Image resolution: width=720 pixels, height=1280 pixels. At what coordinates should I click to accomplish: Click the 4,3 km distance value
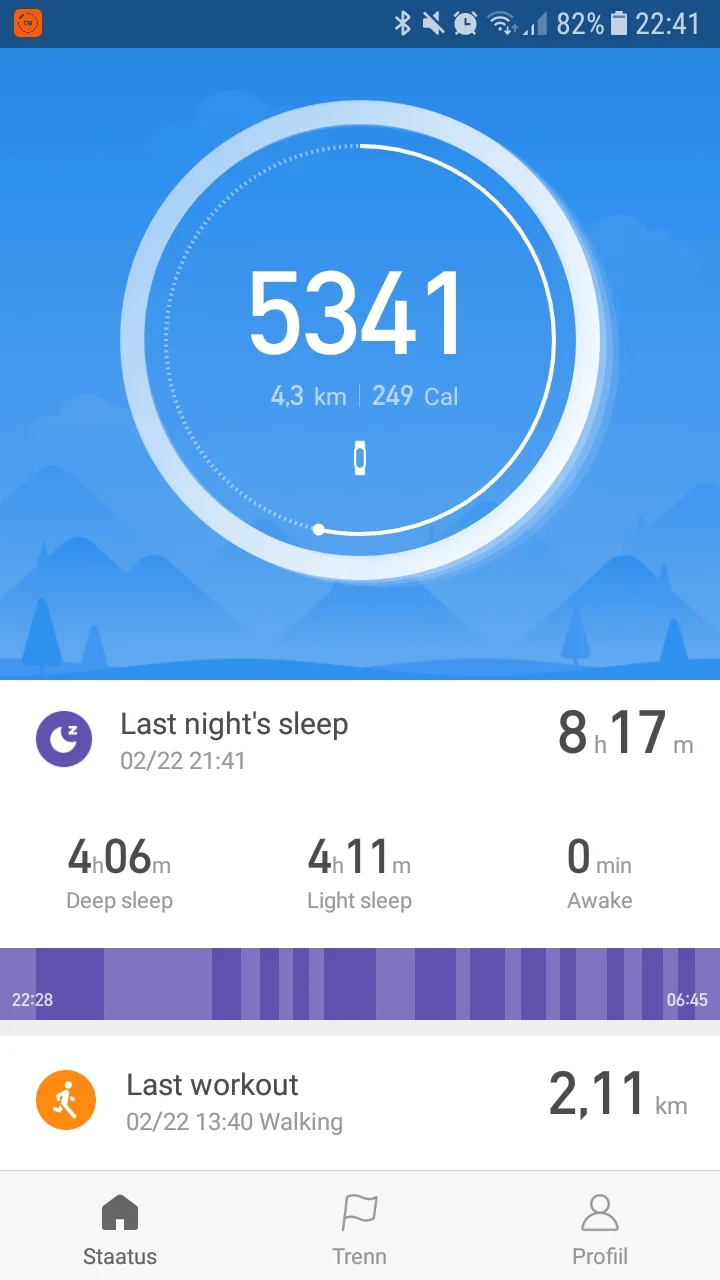307,396
